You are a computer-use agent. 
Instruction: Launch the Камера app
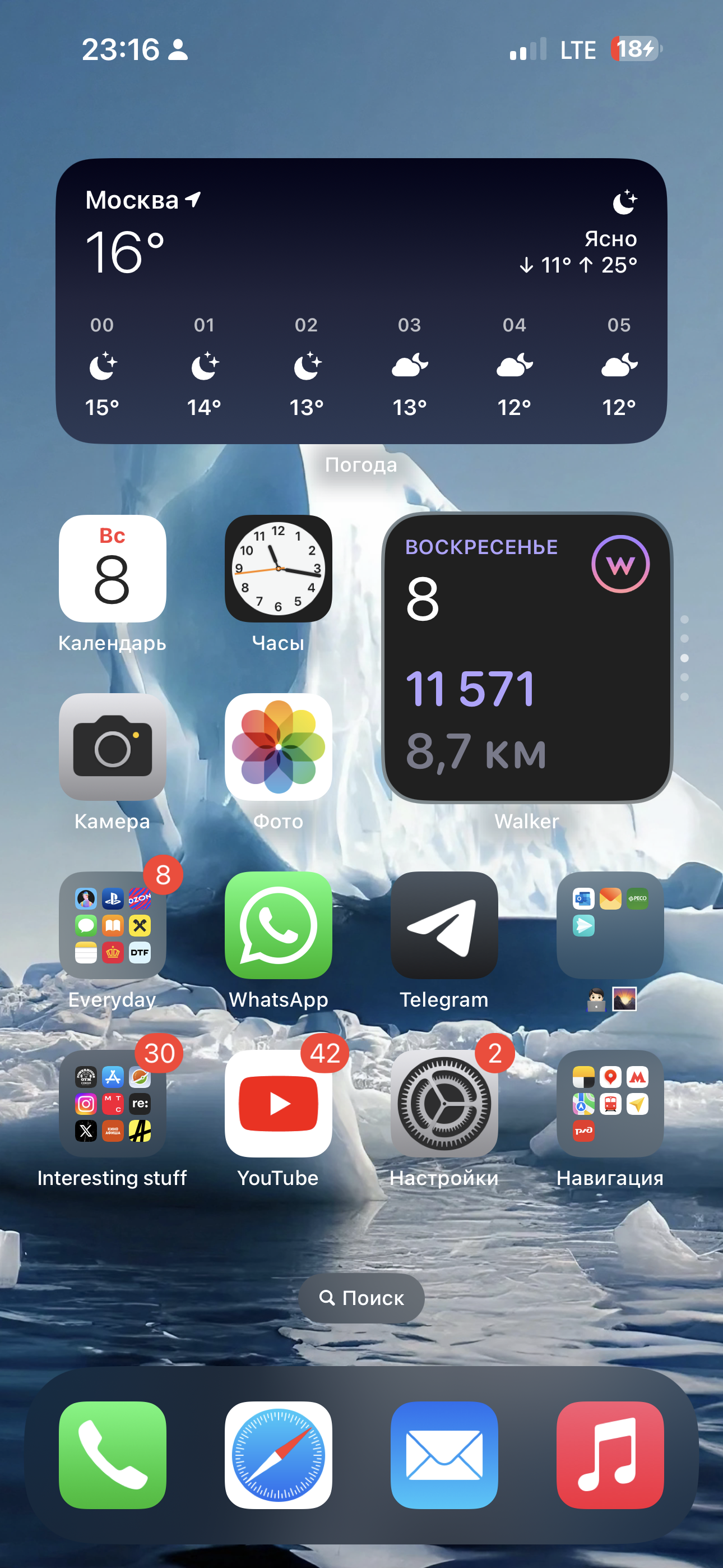113,746
